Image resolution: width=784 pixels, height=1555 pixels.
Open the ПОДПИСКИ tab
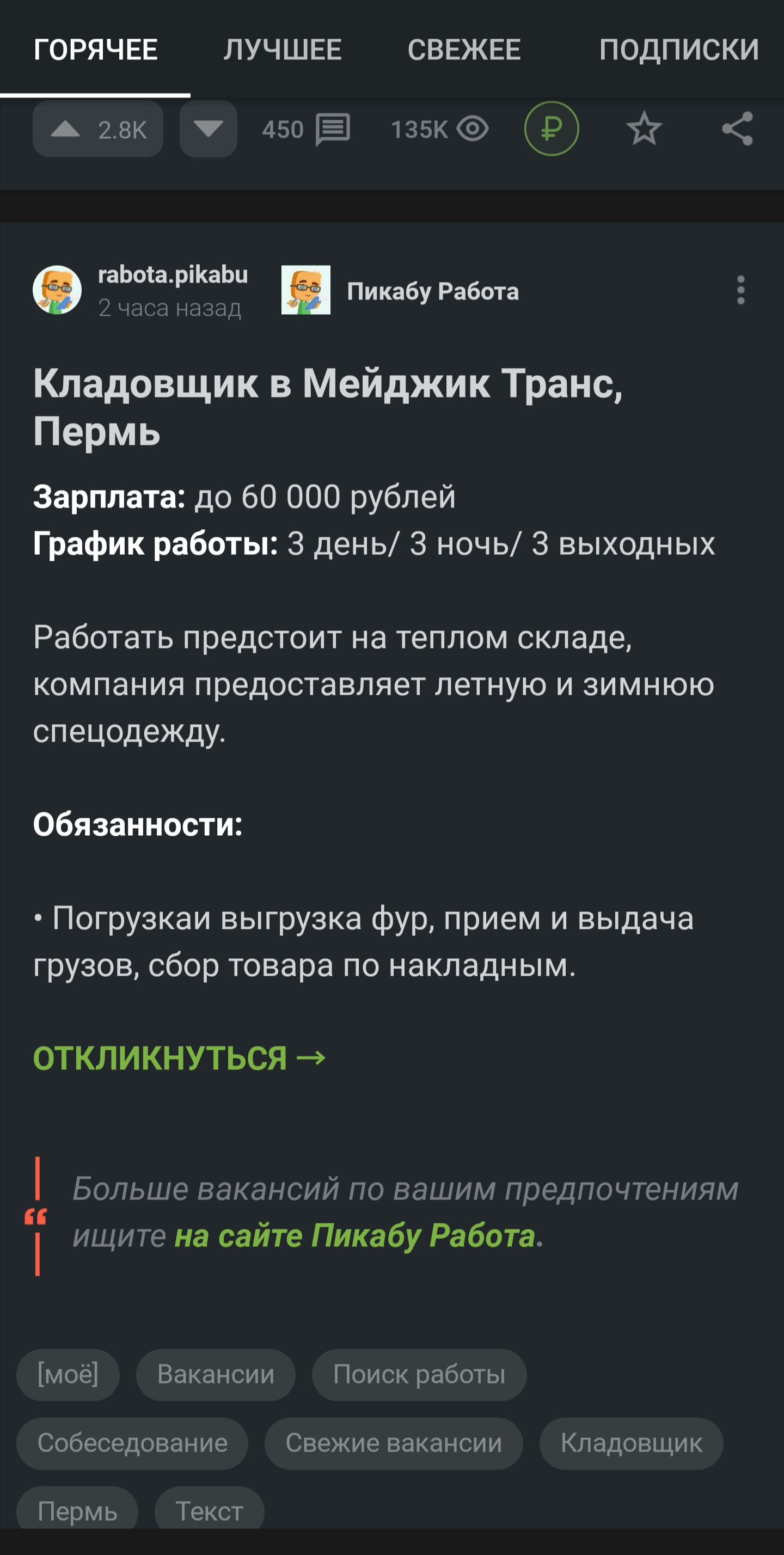click(x=678, y=50)
